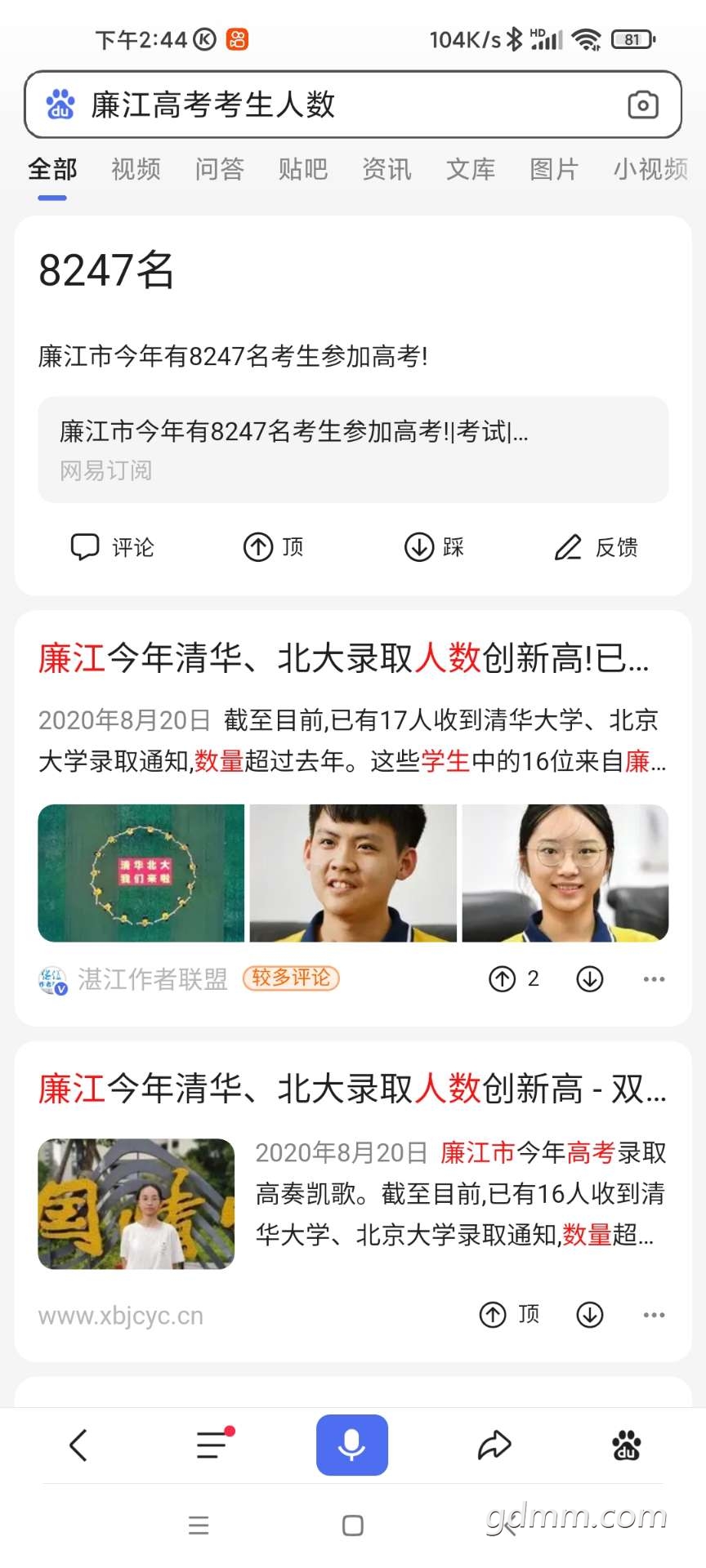Upvote the 8247名 answer with 顶
The image size is (706, 1568).
274,547
